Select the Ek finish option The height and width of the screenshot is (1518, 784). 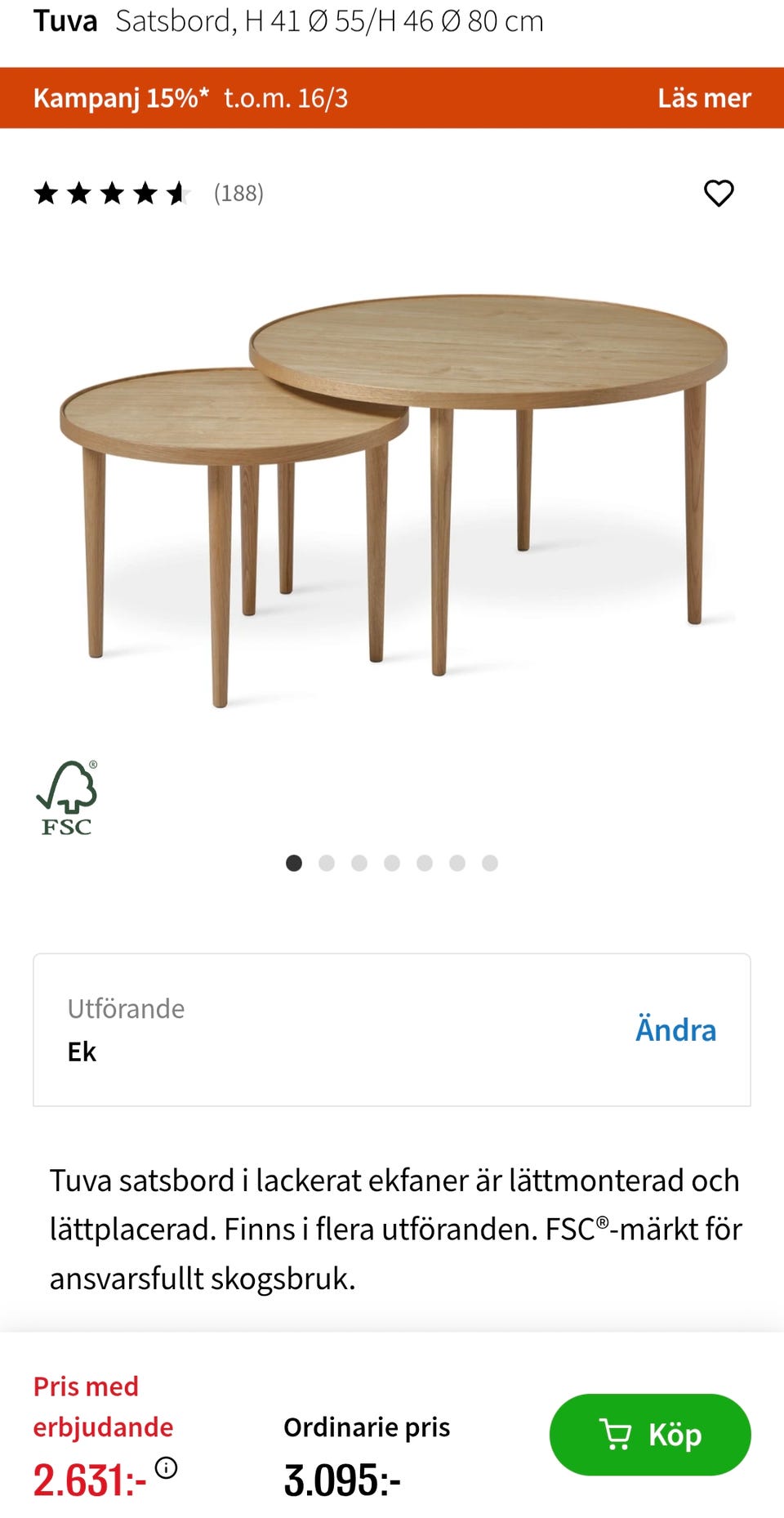[x=82, y=1051]
